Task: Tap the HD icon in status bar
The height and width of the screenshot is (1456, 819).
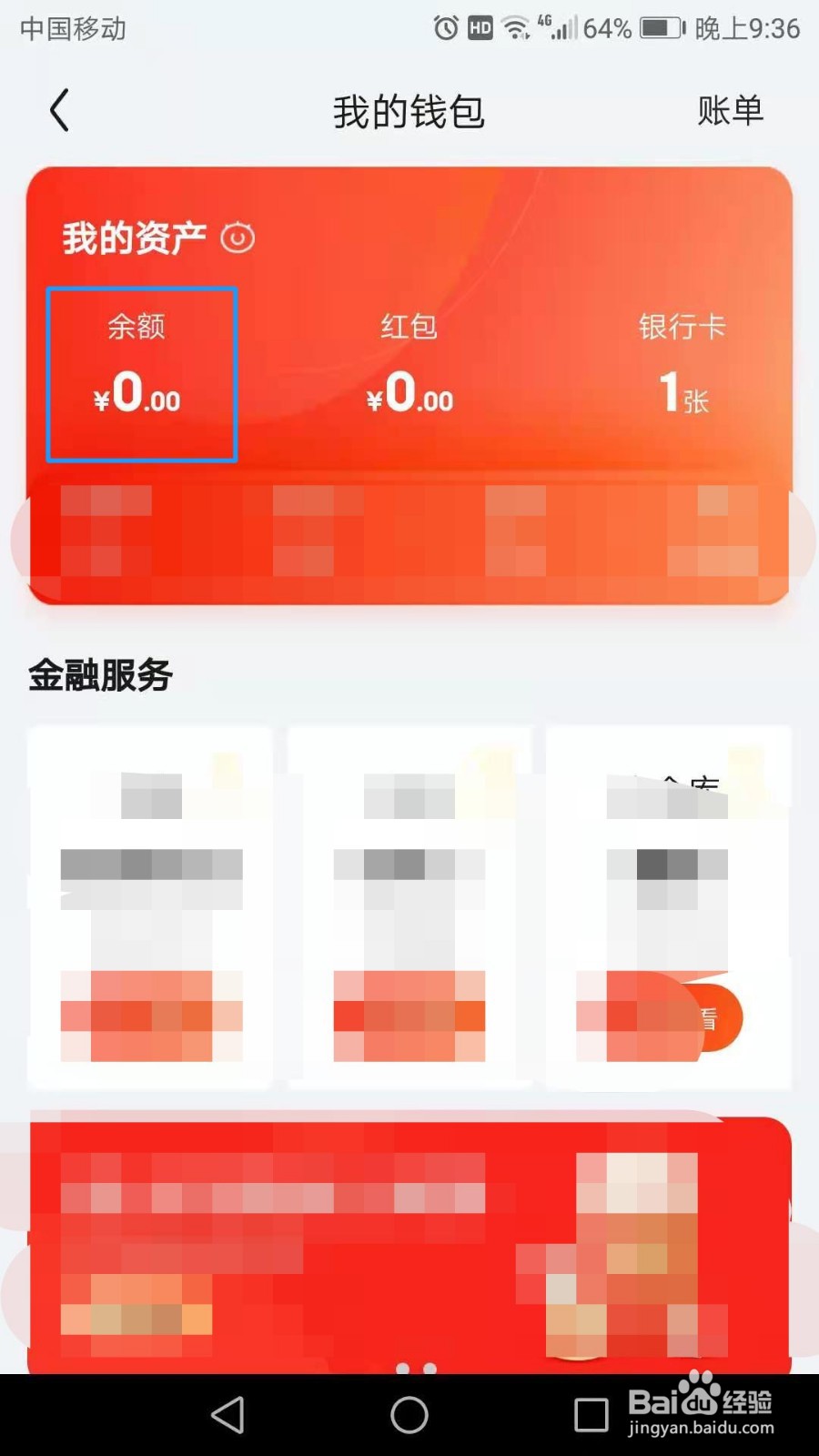Action: point(480,28)
